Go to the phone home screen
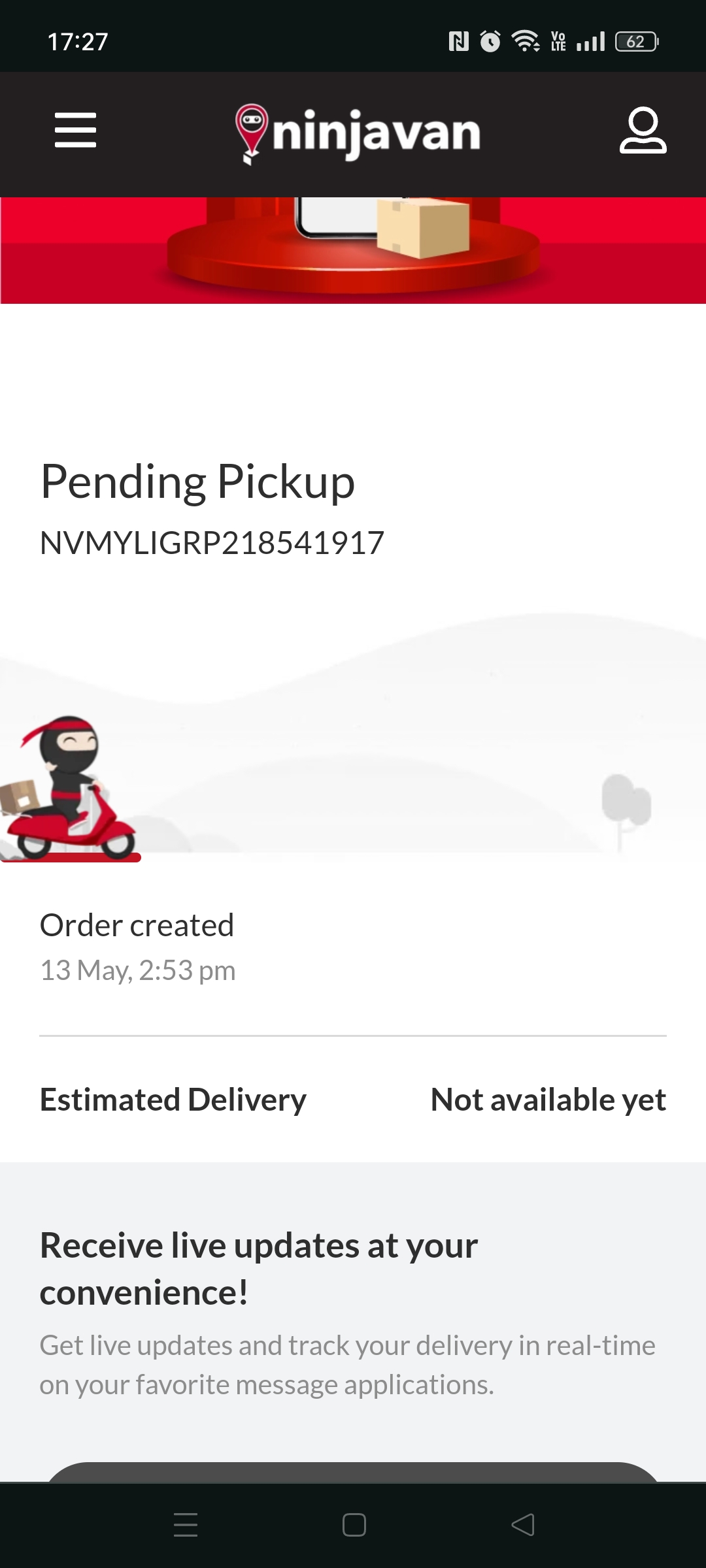 point(354,1525)
